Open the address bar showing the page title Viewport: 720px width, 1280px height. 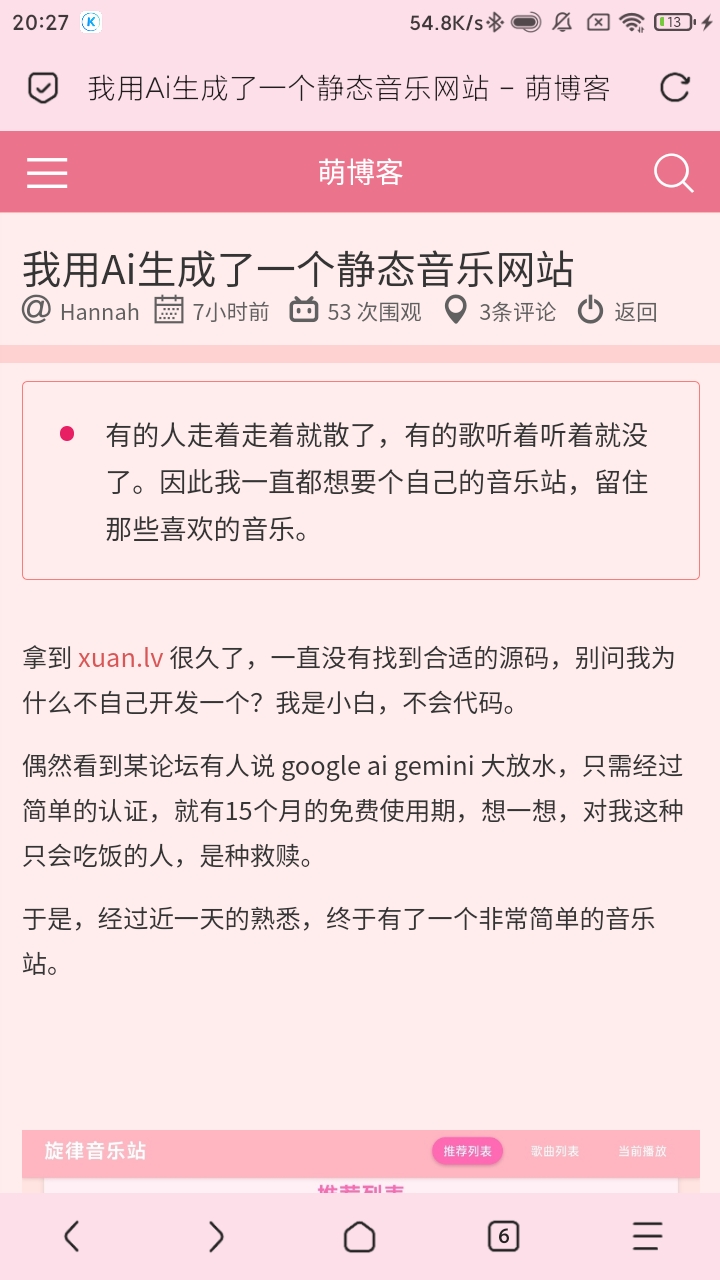coord(349,88)
